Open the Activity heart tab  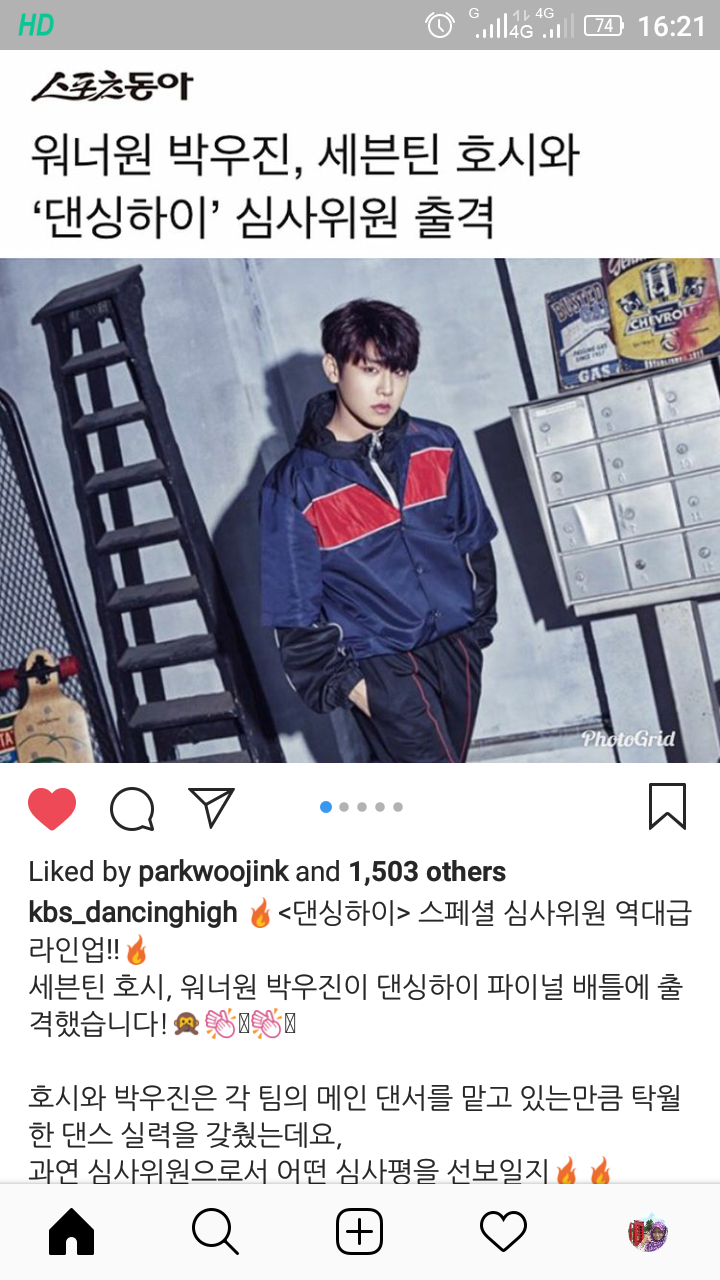503,1232
